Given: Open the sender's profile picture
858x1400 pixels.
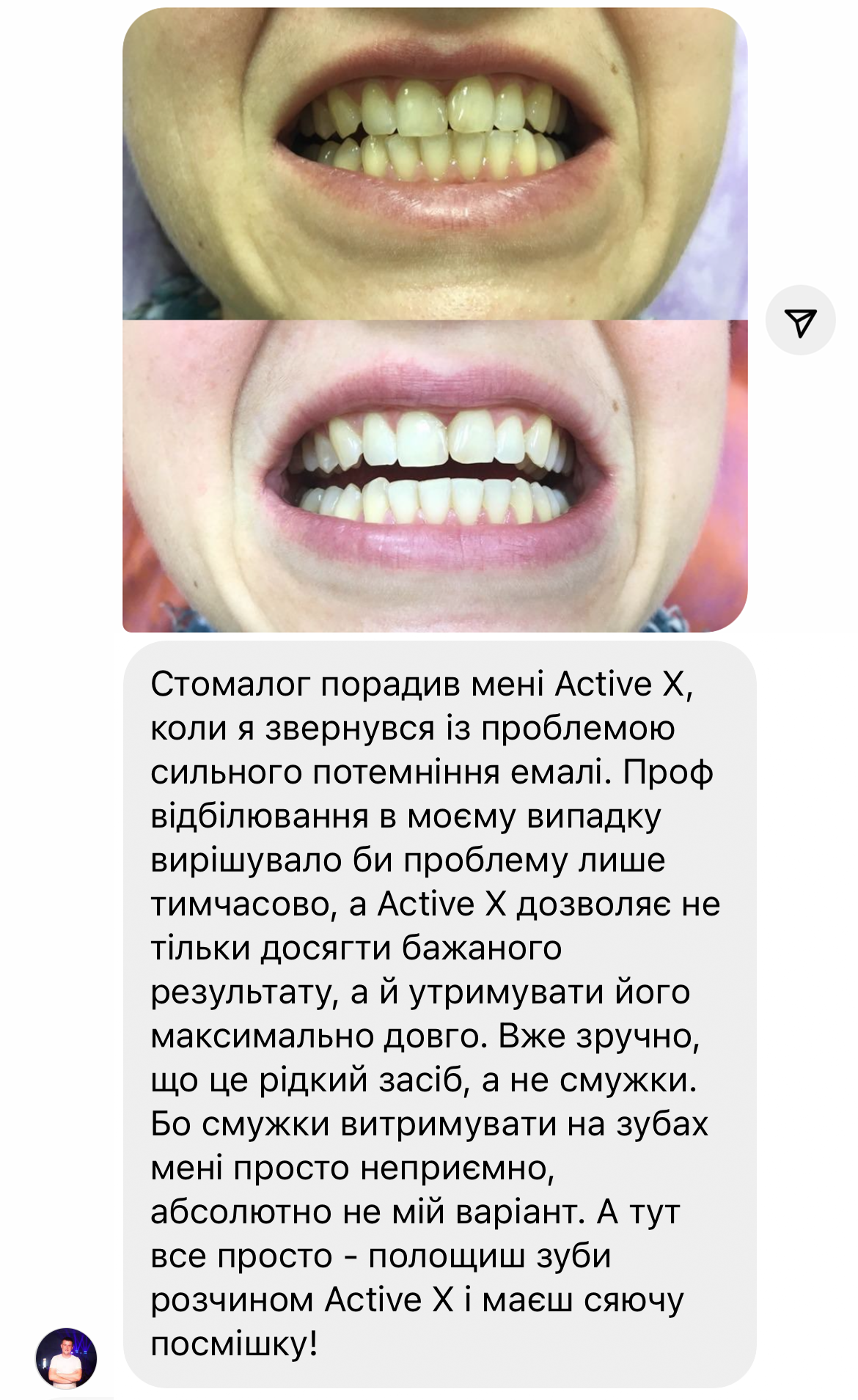Looking at the screenshot, I should click(x=66, y=1357).
